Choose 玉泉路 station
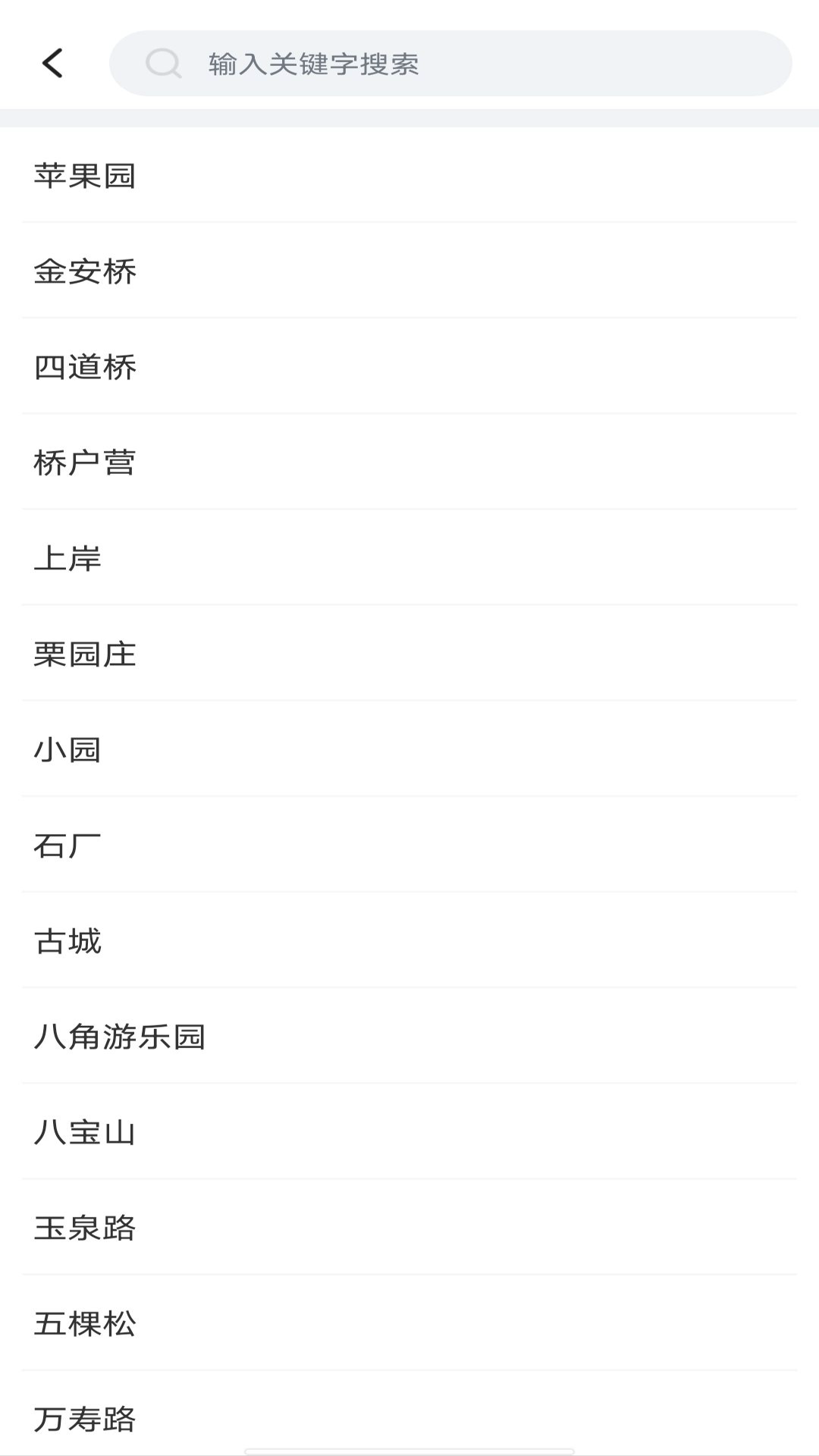 coord(85,1227)
